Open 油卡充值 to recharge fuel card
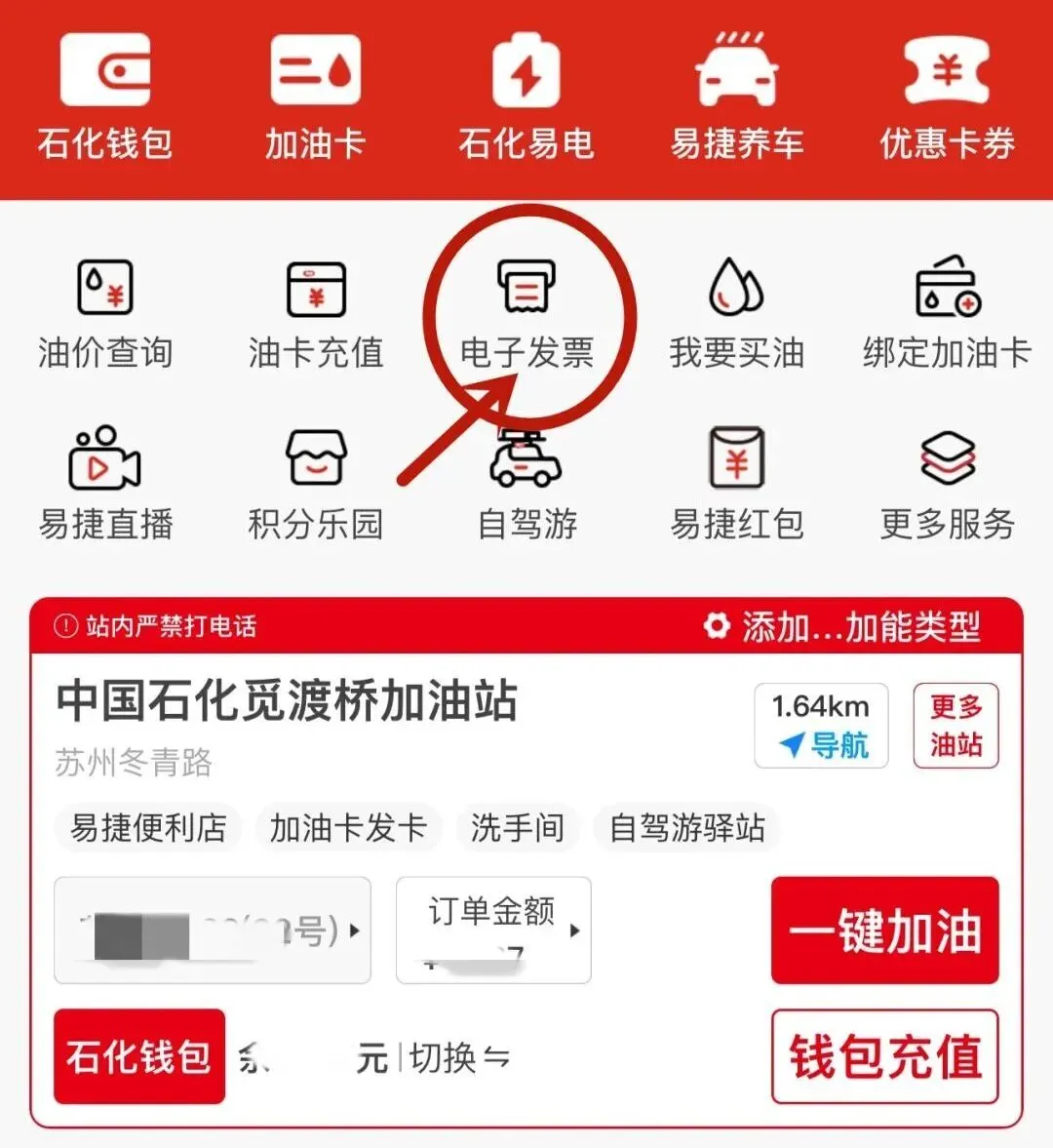 pyautogui.click(x=315, y=314)
